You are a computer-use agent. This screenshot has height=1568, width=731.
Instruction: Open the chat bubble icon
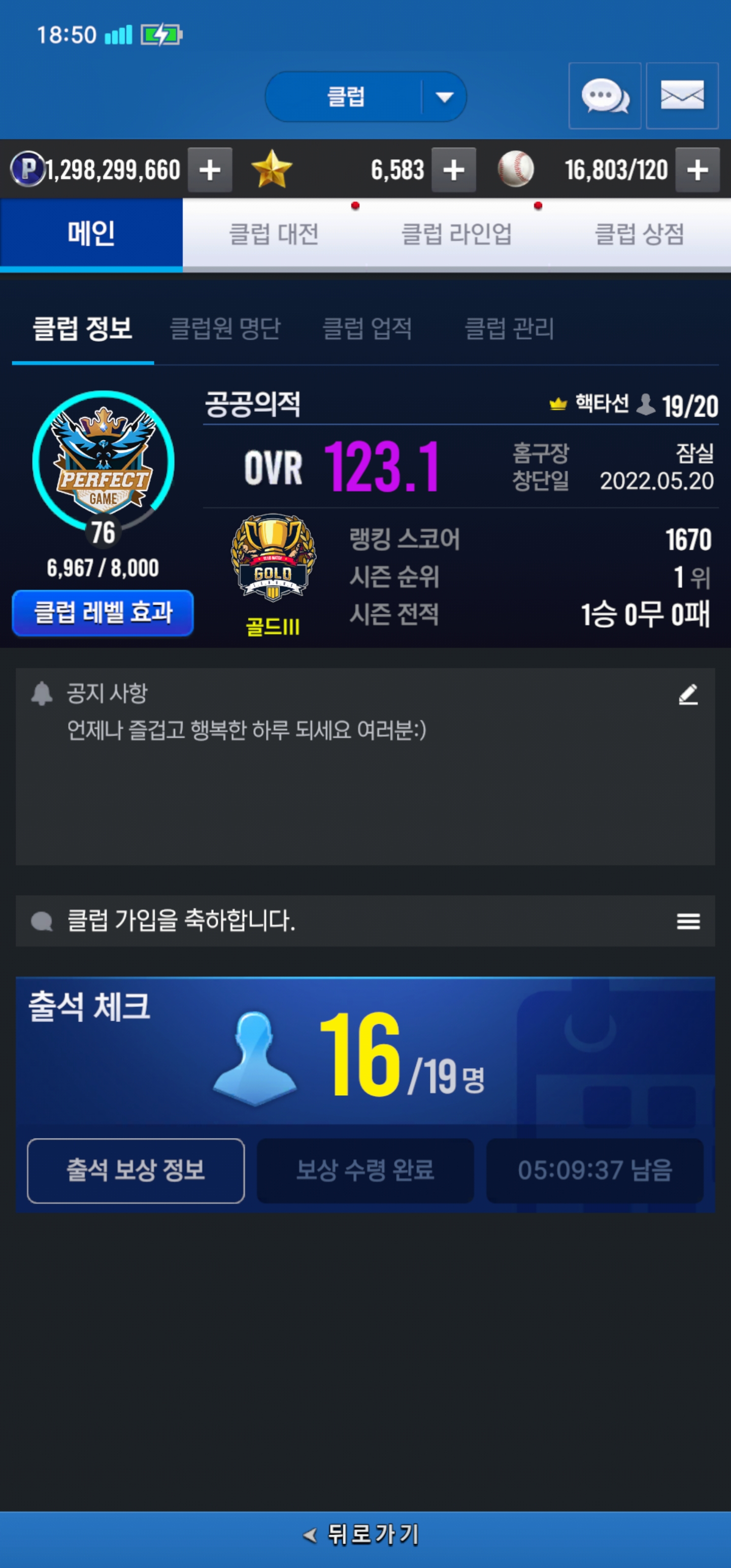point(605,96)
